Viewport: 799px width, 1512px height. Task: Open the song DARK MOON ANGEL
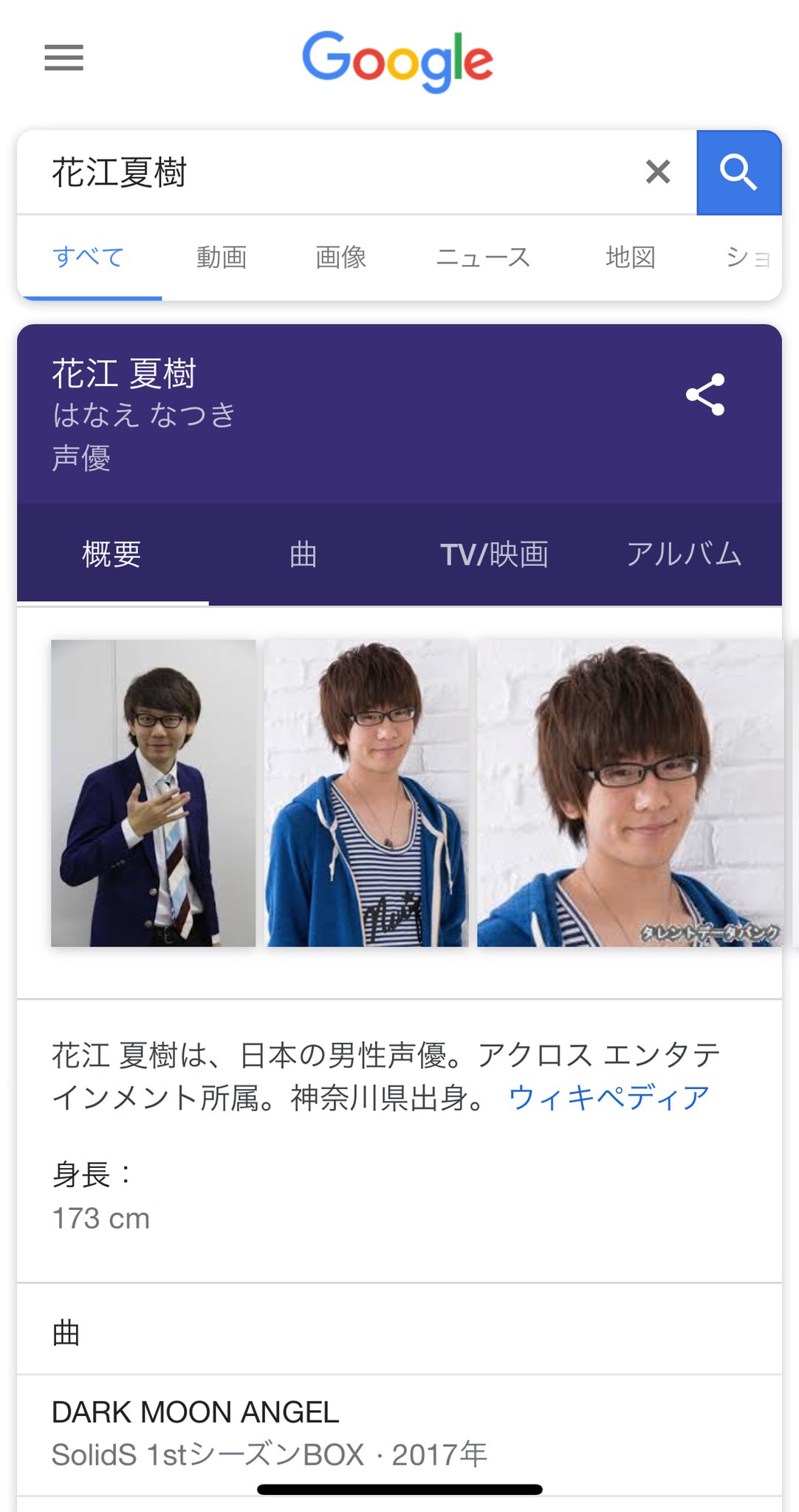pos(195,1412)
